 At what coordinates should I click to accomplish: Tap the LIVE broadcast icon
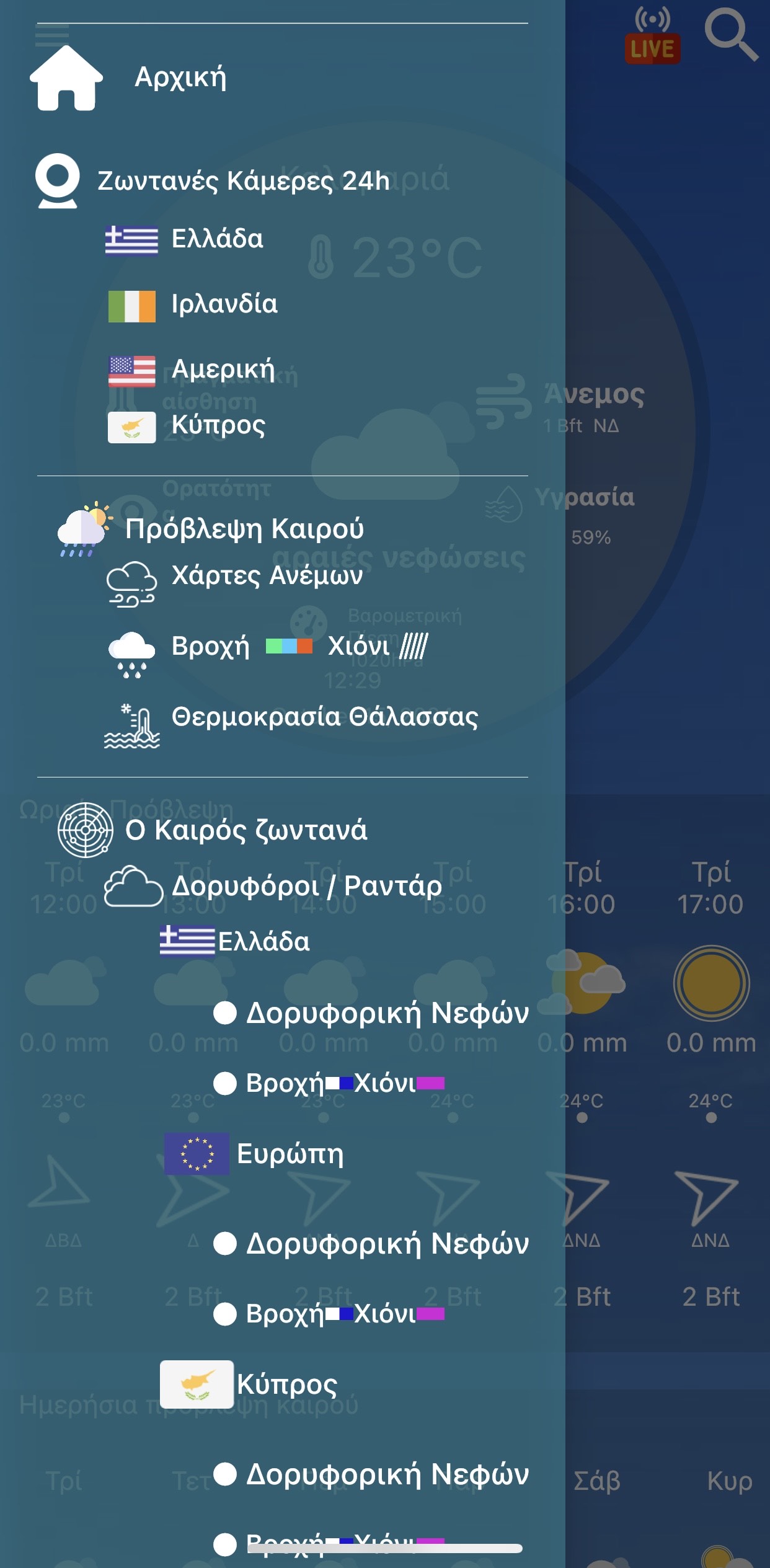[x=652, y=37]
